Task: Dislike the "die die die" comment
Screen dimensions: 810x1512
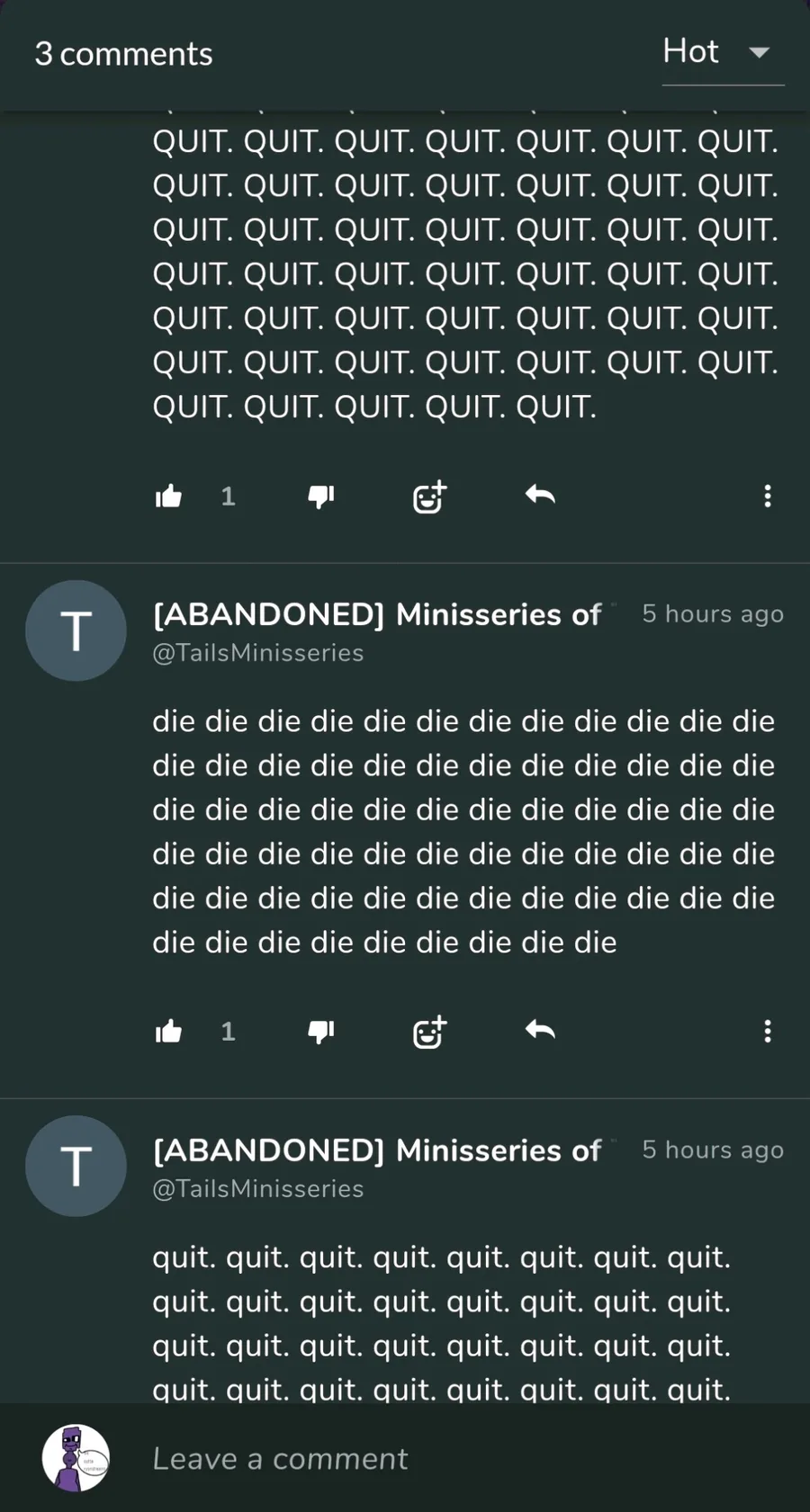Action: [x=321, y=1031]
